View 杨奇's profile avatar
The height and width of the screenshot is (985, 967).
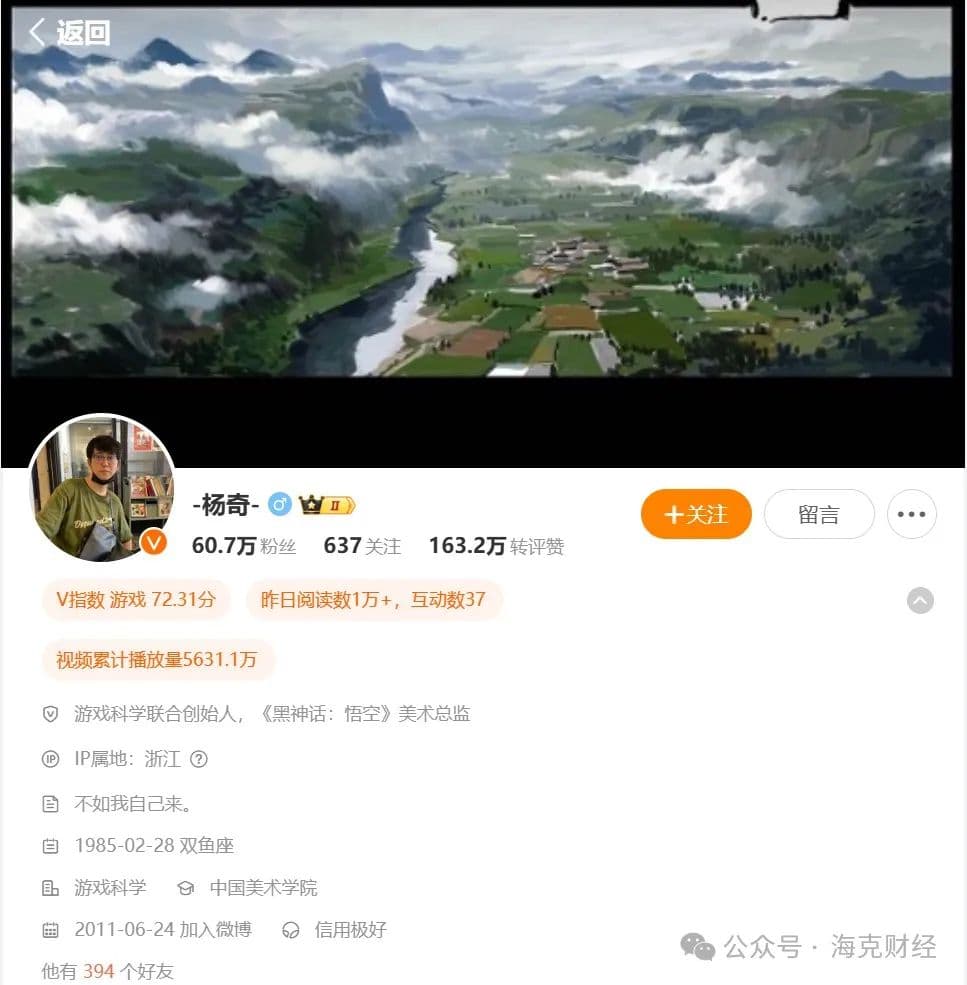[102, 489]
